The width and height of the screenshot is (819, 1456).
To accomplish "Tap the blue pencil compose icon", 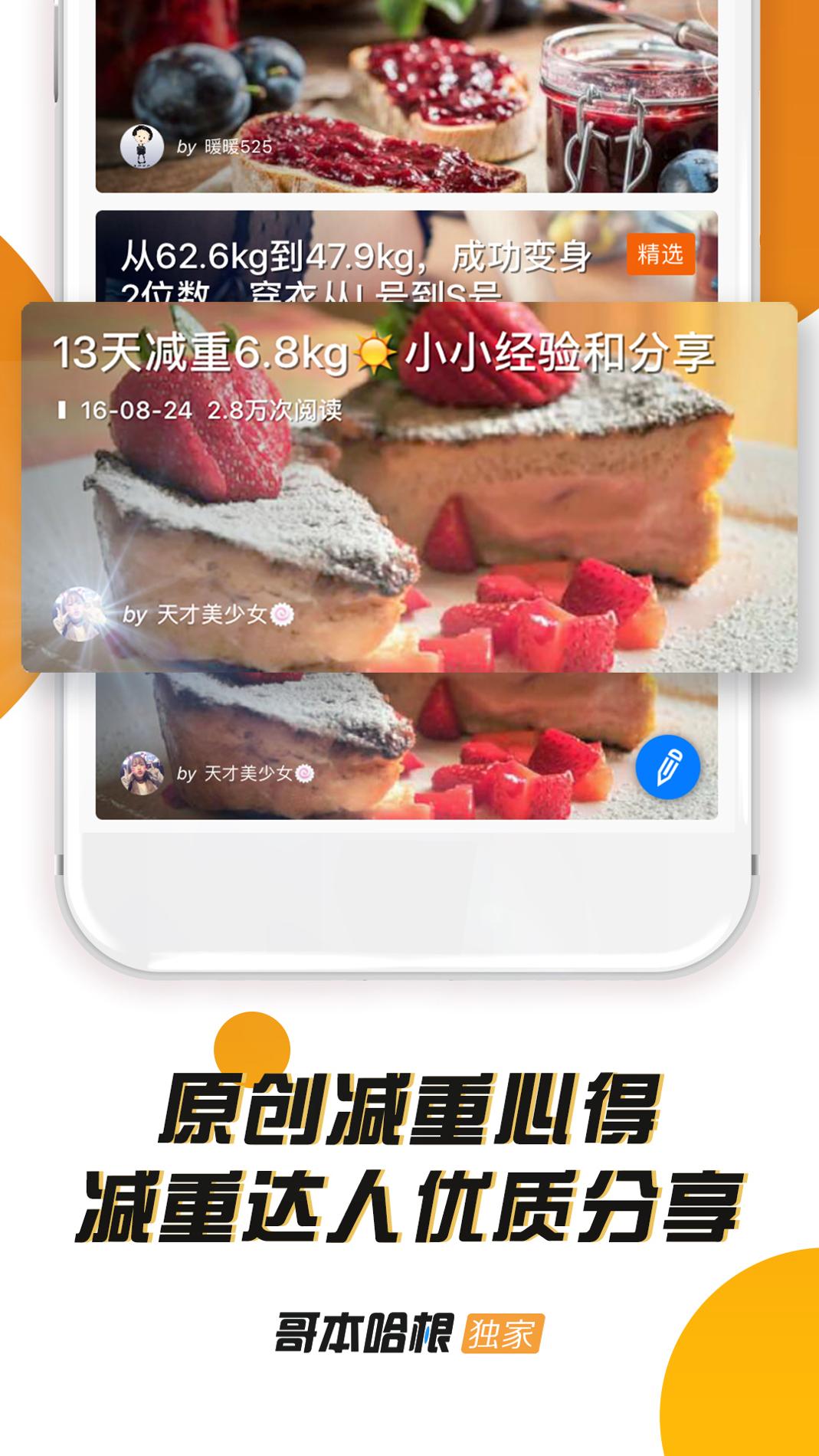I will [x=666, y=766].
